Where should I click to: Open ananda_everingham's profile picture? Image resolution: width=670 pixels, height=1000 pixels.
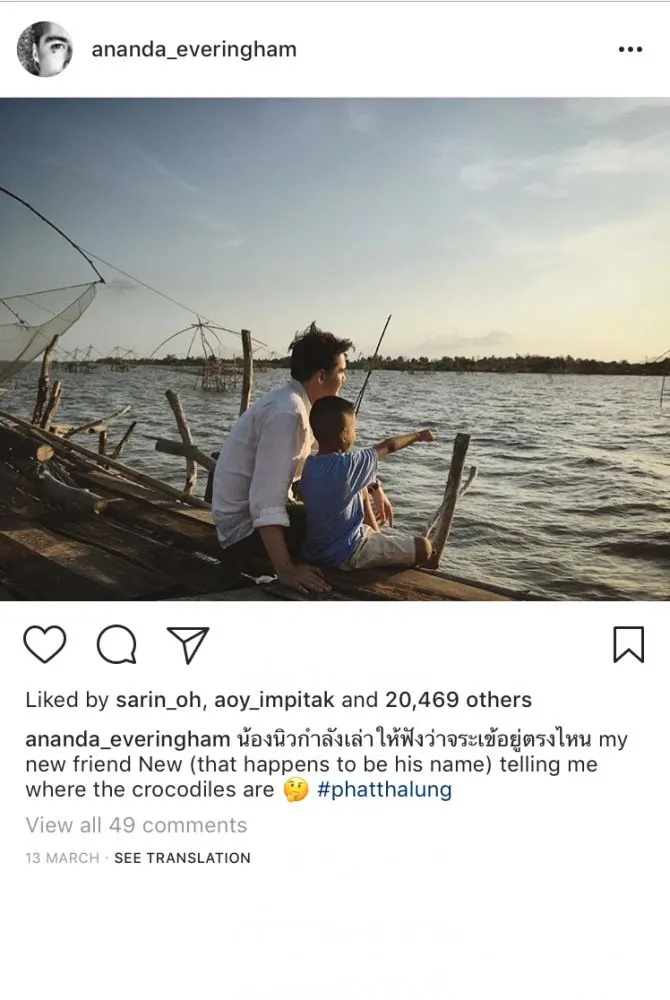tap(45, 49)
